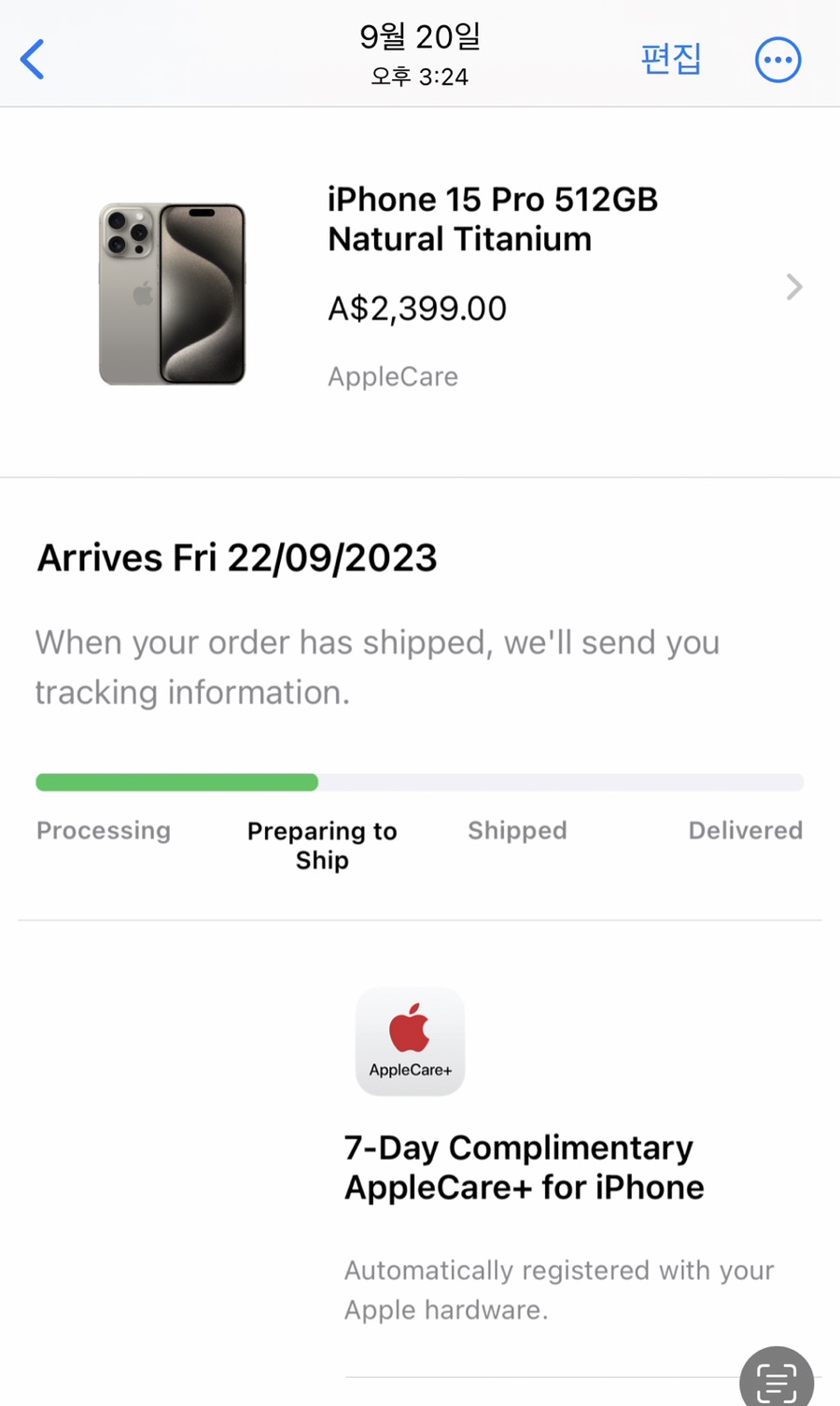Open the more options ellipsis menu
The image size is (840, 1406).
click(777, 61)
